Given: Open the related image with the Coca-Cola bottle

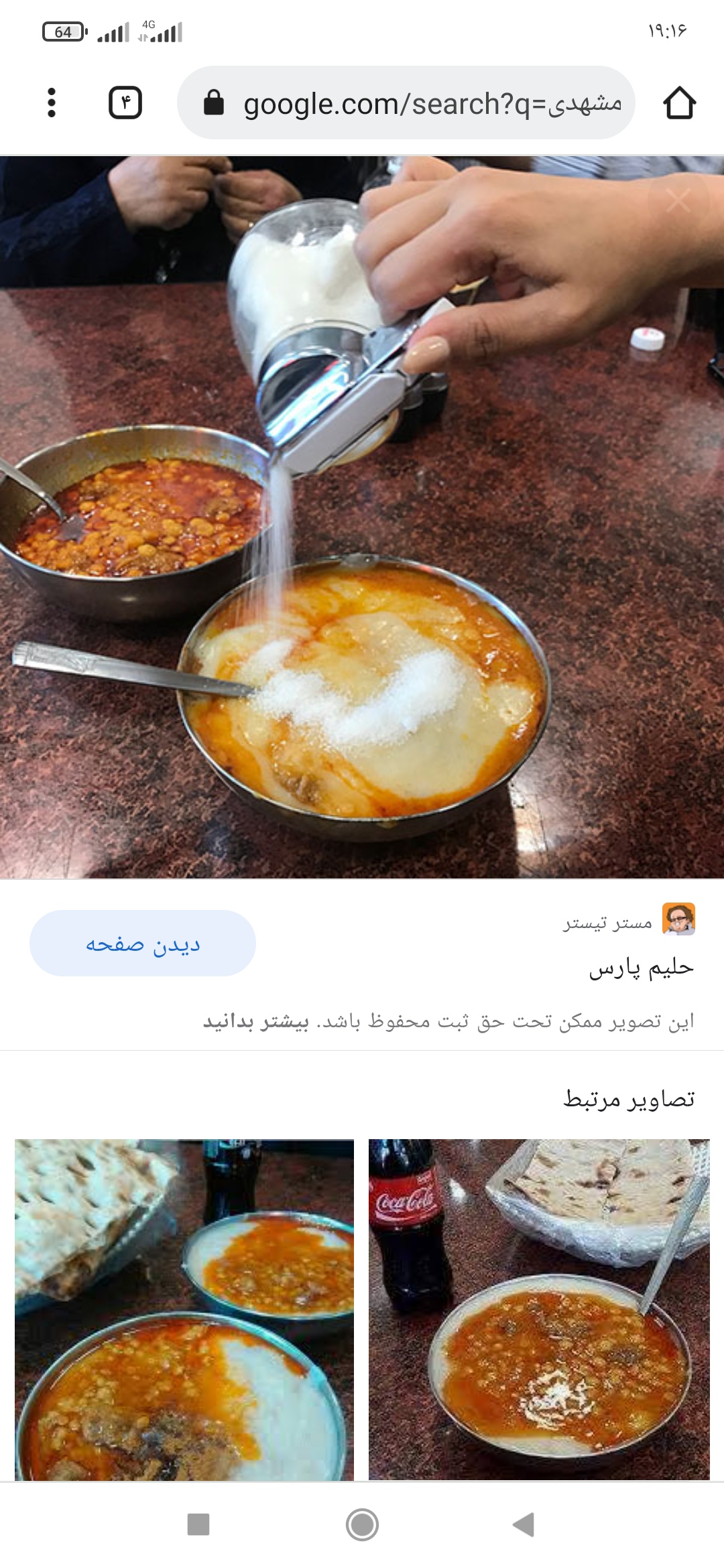Looking at the screenshot, I should coord(539,1309).
